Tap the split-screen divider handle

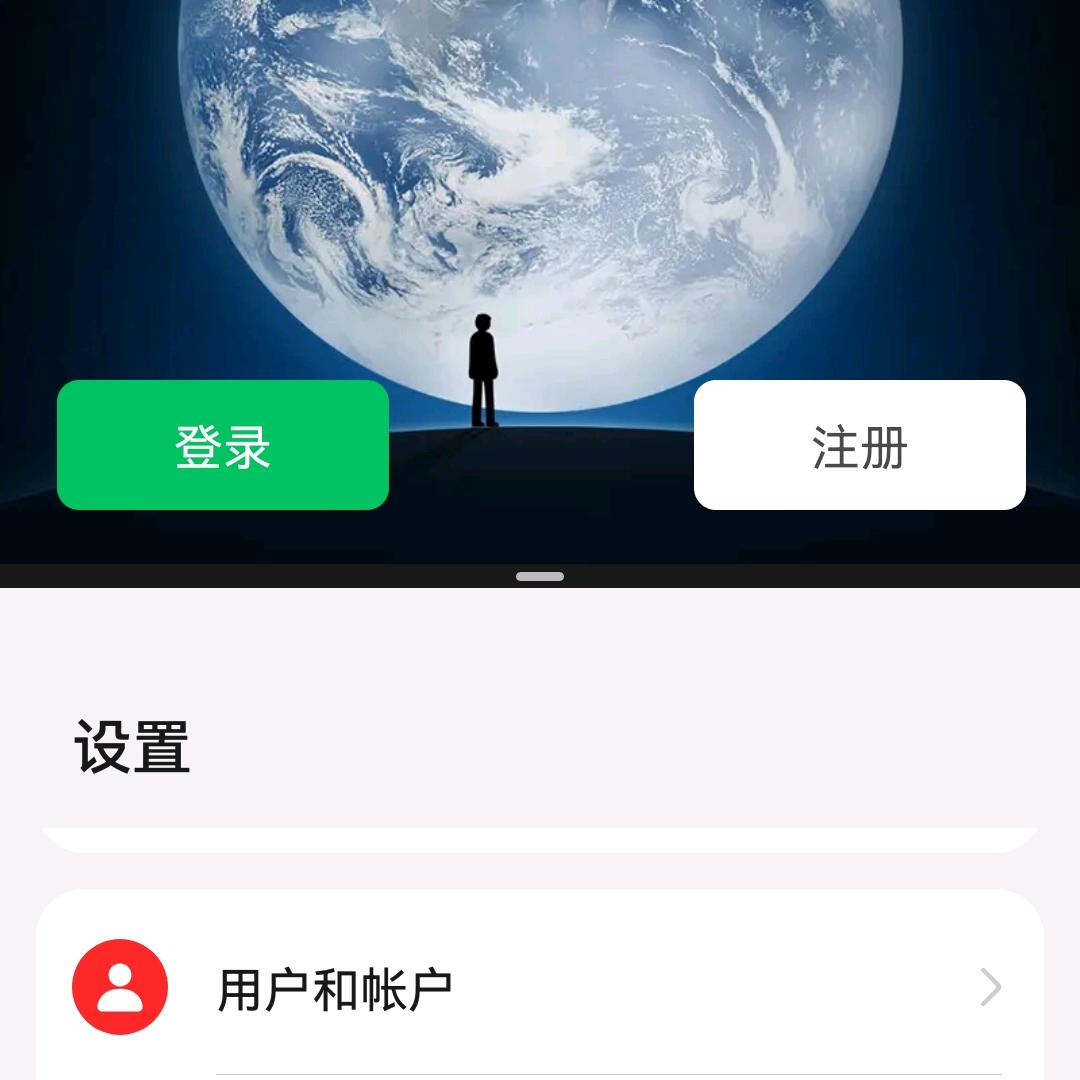coord(540,576)
